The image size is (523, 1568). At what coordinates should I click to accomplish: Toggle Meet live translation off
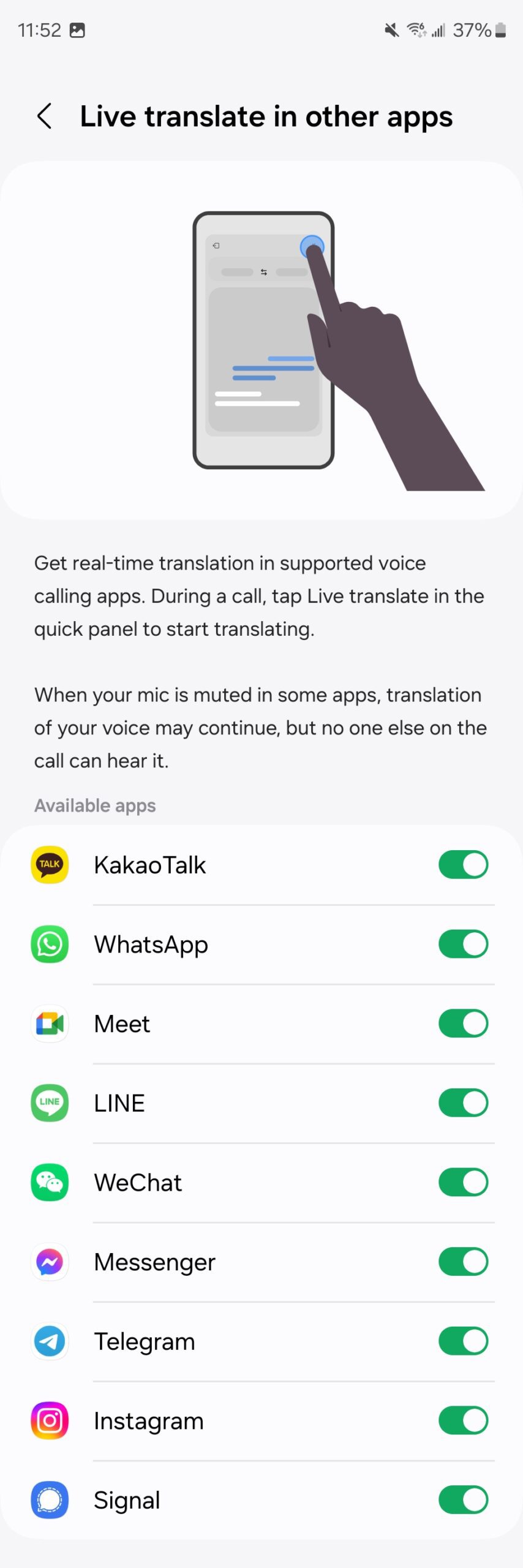click(463, 1023)
